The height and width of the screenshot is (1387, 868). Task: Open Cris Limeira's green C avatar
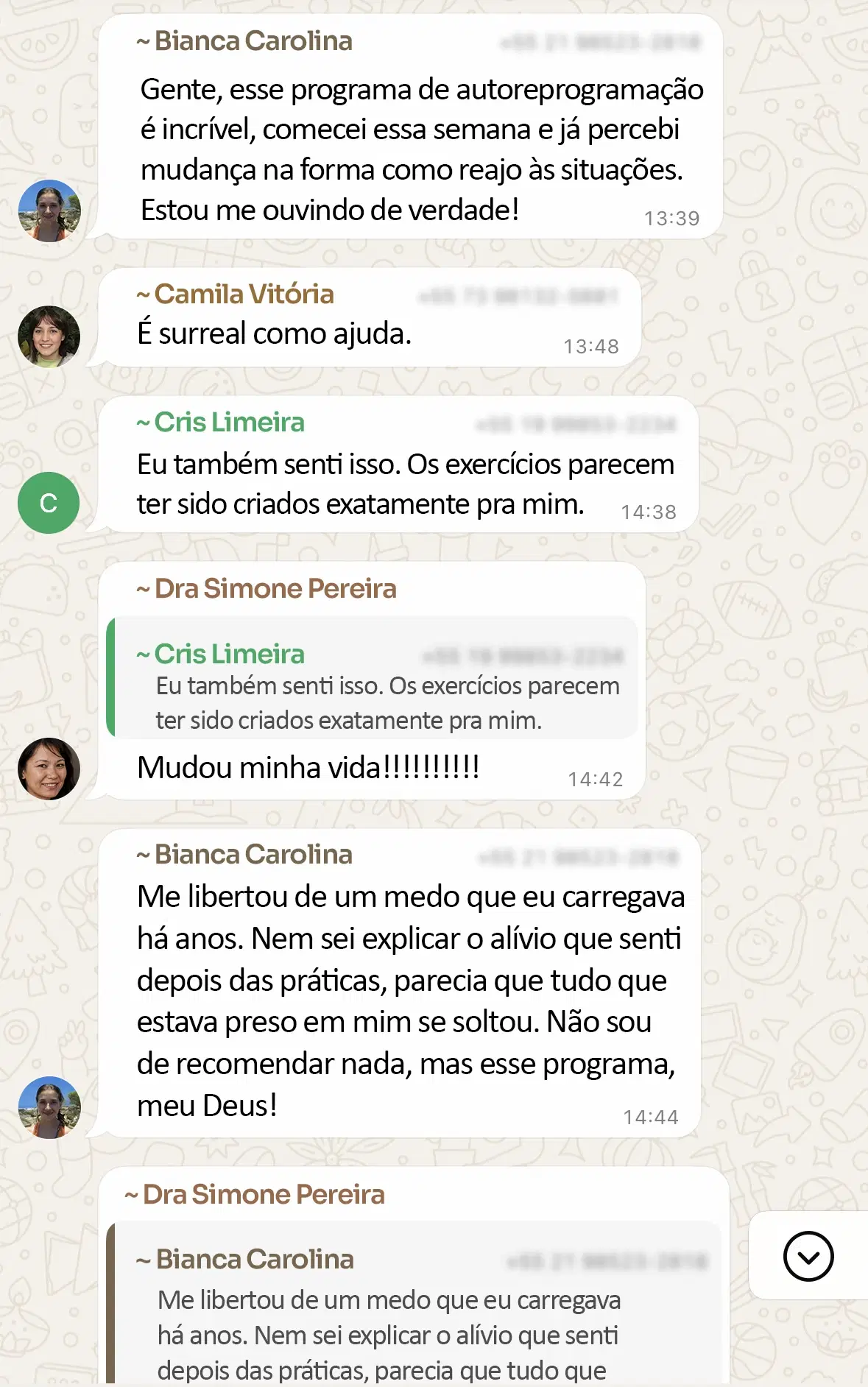pos(49,503)
